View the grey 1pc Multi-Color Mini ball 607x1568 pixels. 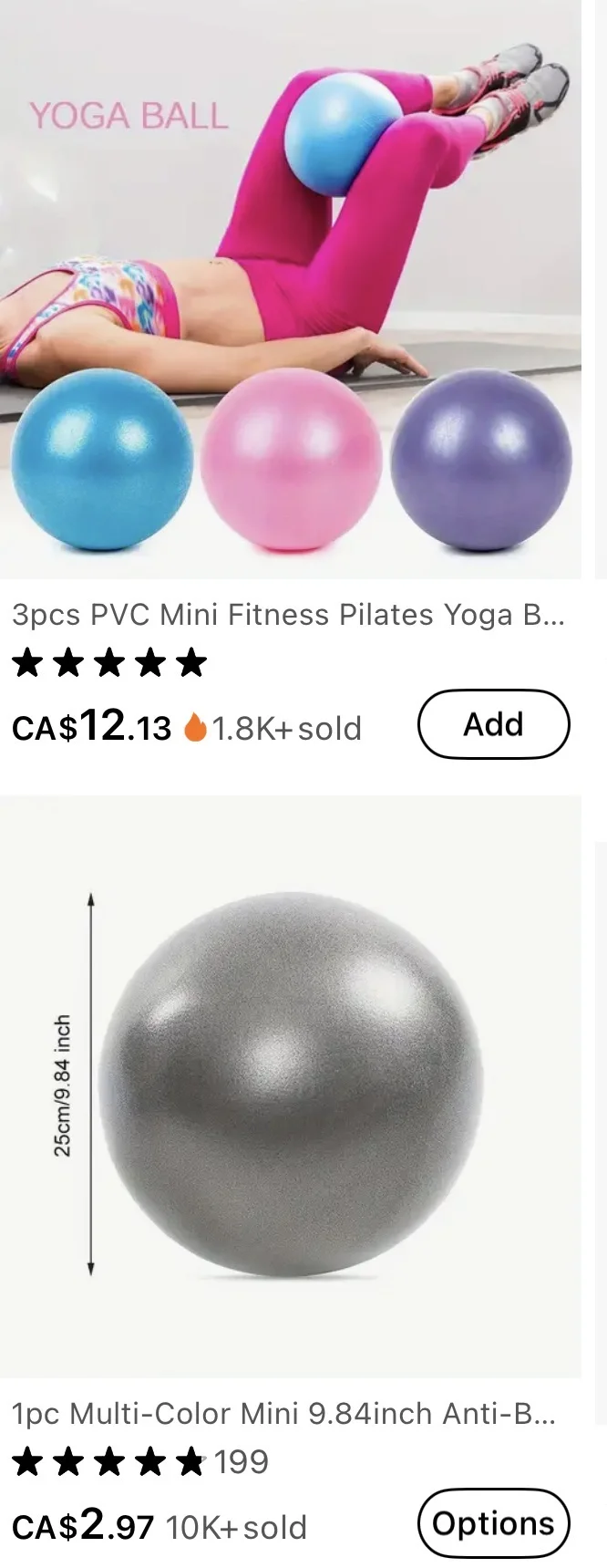290,1085
